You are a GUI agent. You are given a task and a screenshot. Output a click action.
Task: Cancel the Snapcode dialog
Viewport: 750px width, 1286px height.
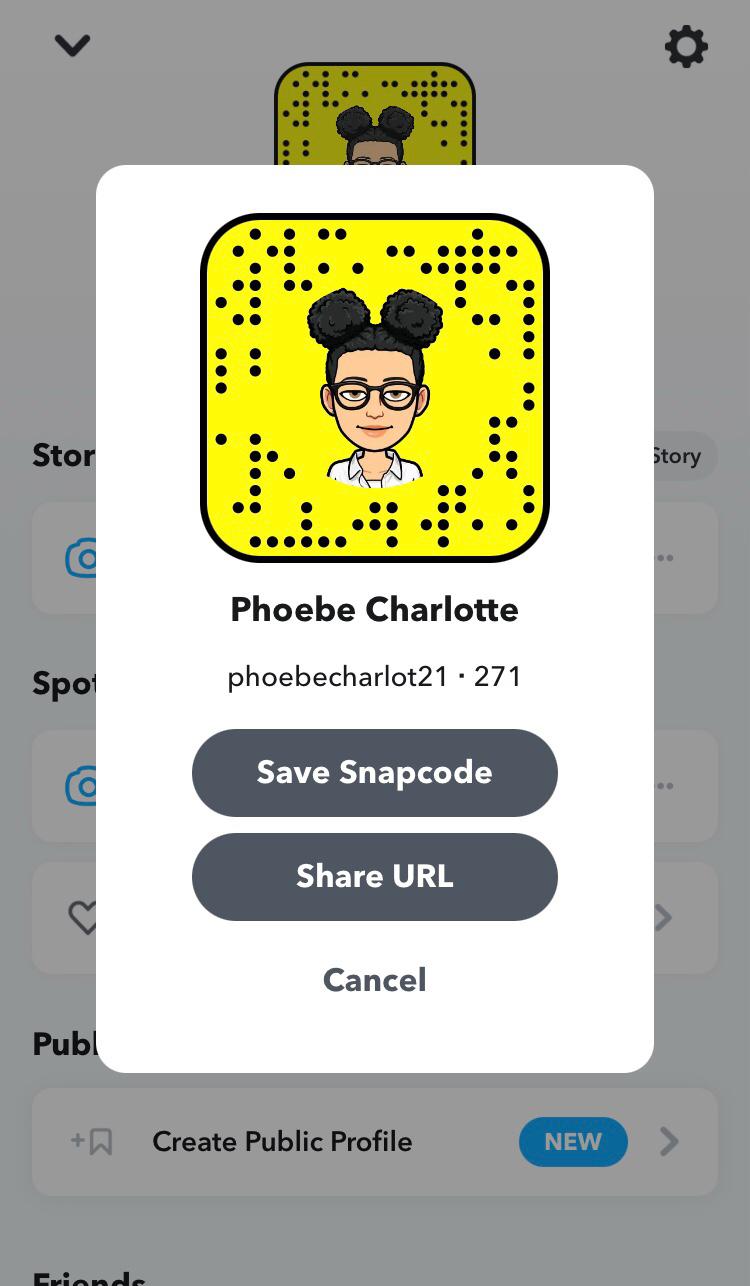[x=374, y=980]
